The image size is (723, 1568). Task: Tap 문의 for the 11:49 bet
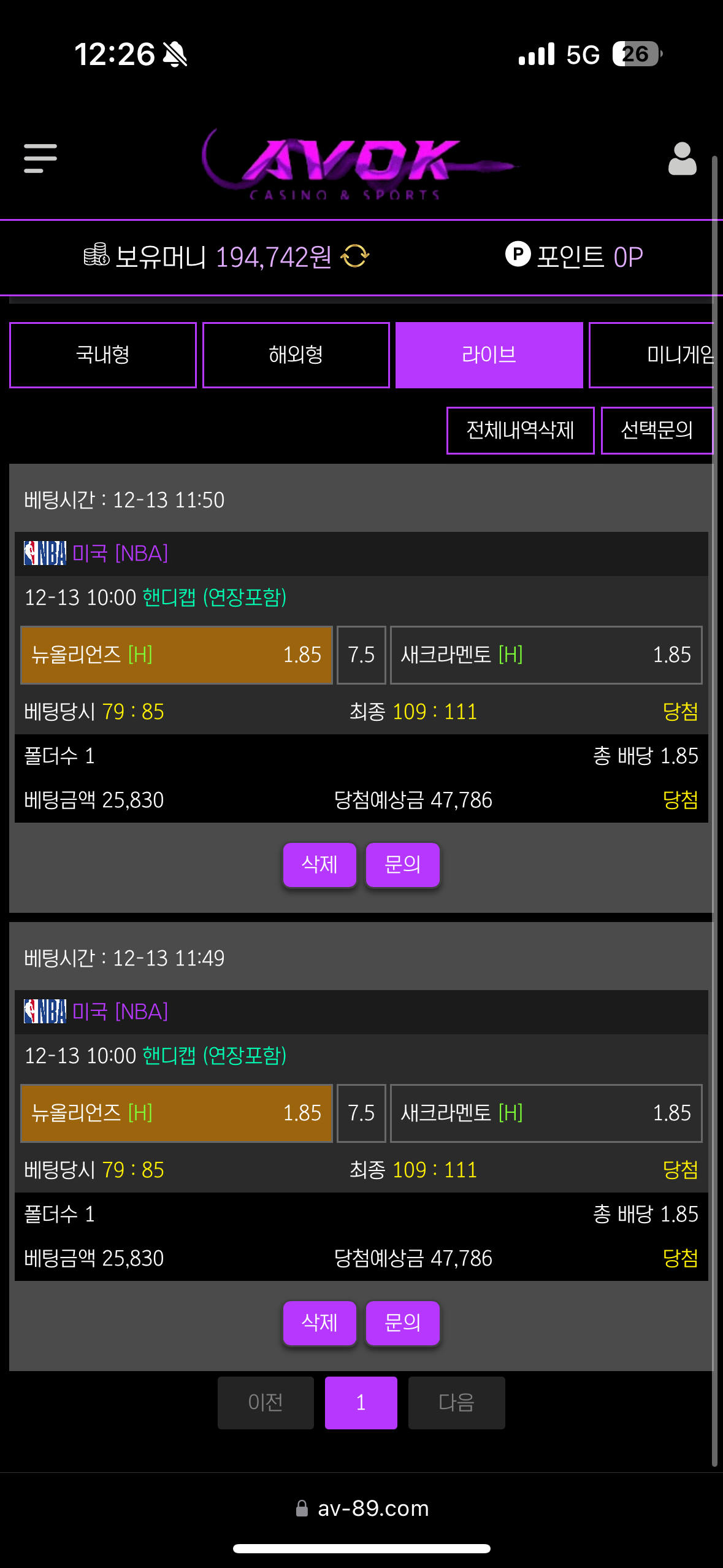coord(402,1323)
